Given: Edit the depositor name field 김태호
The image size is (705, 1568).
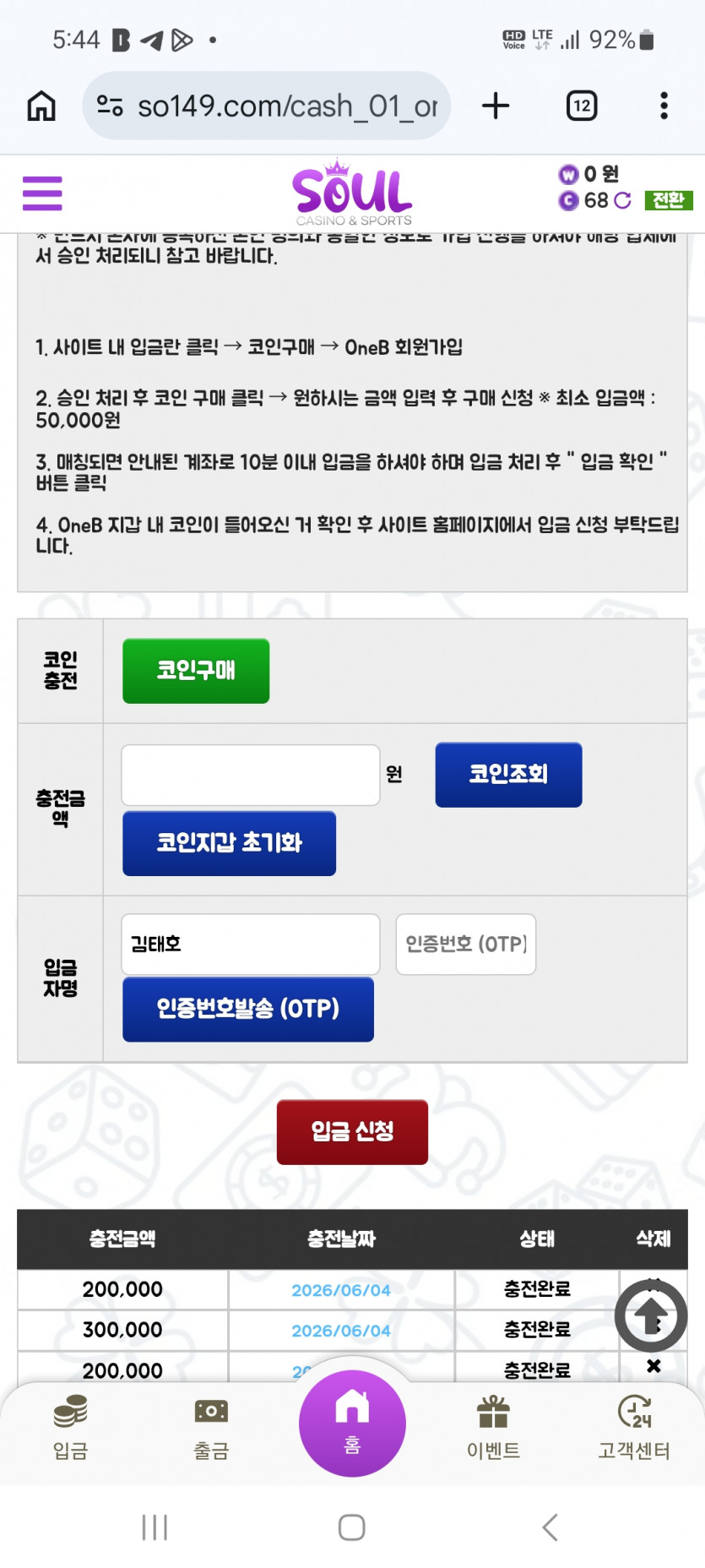Looking at the screenshot, I should tap(251, 945).
